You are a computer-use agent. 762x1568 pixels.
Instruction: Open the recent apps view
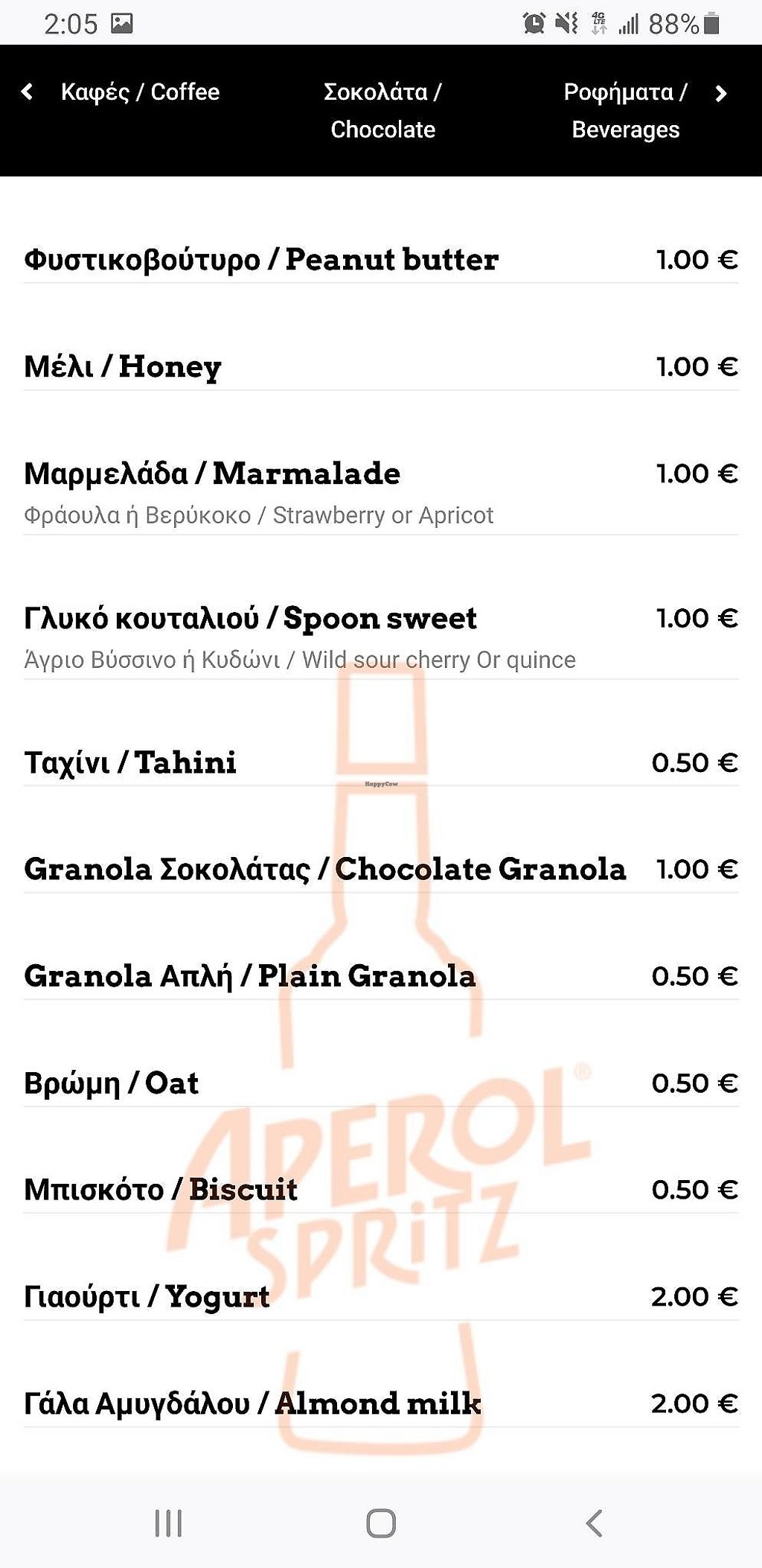168,1523
